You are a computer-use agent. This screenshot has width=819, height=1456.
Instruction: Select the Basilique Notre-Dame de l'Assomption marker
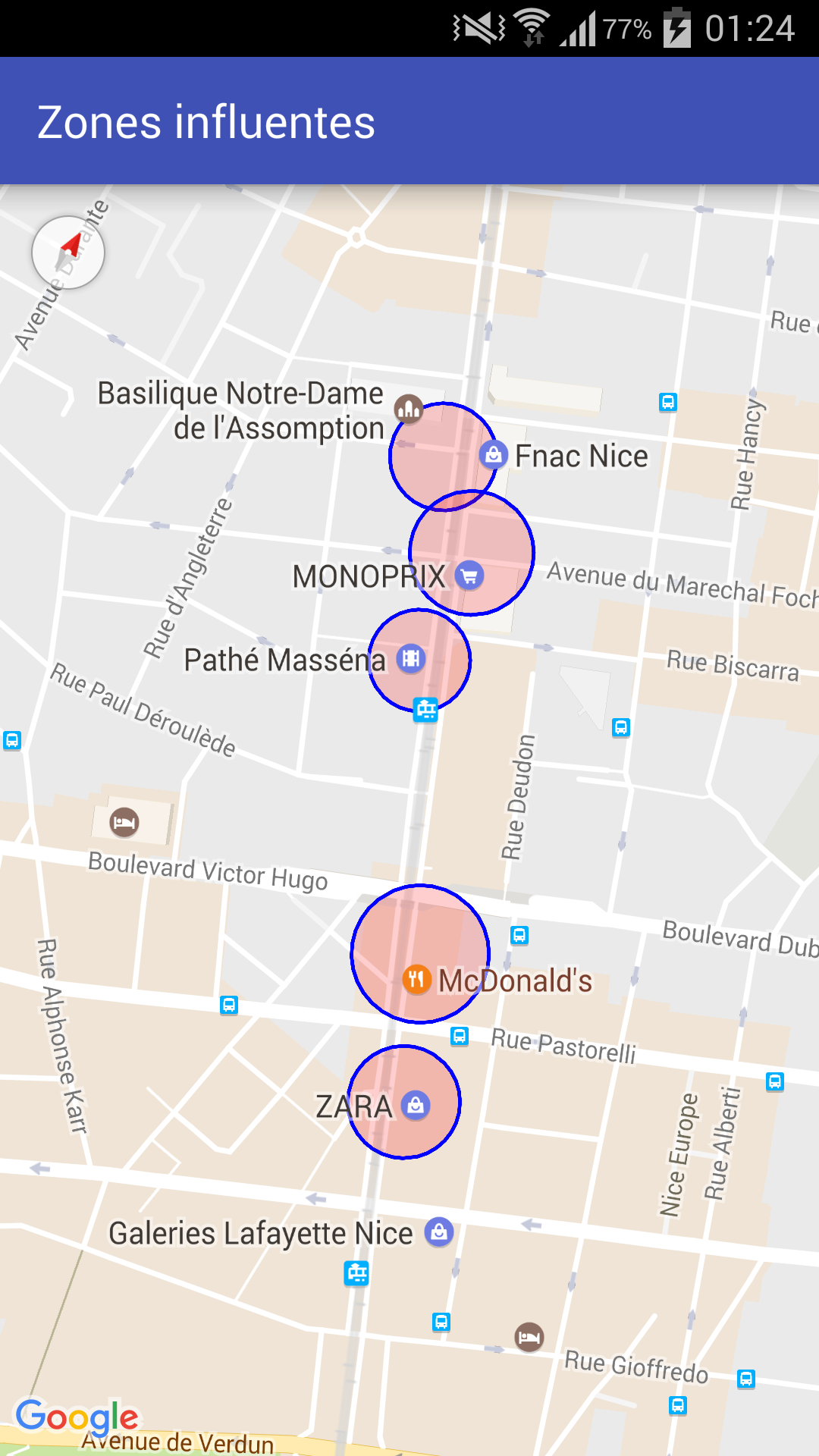(x=409, y=409)
